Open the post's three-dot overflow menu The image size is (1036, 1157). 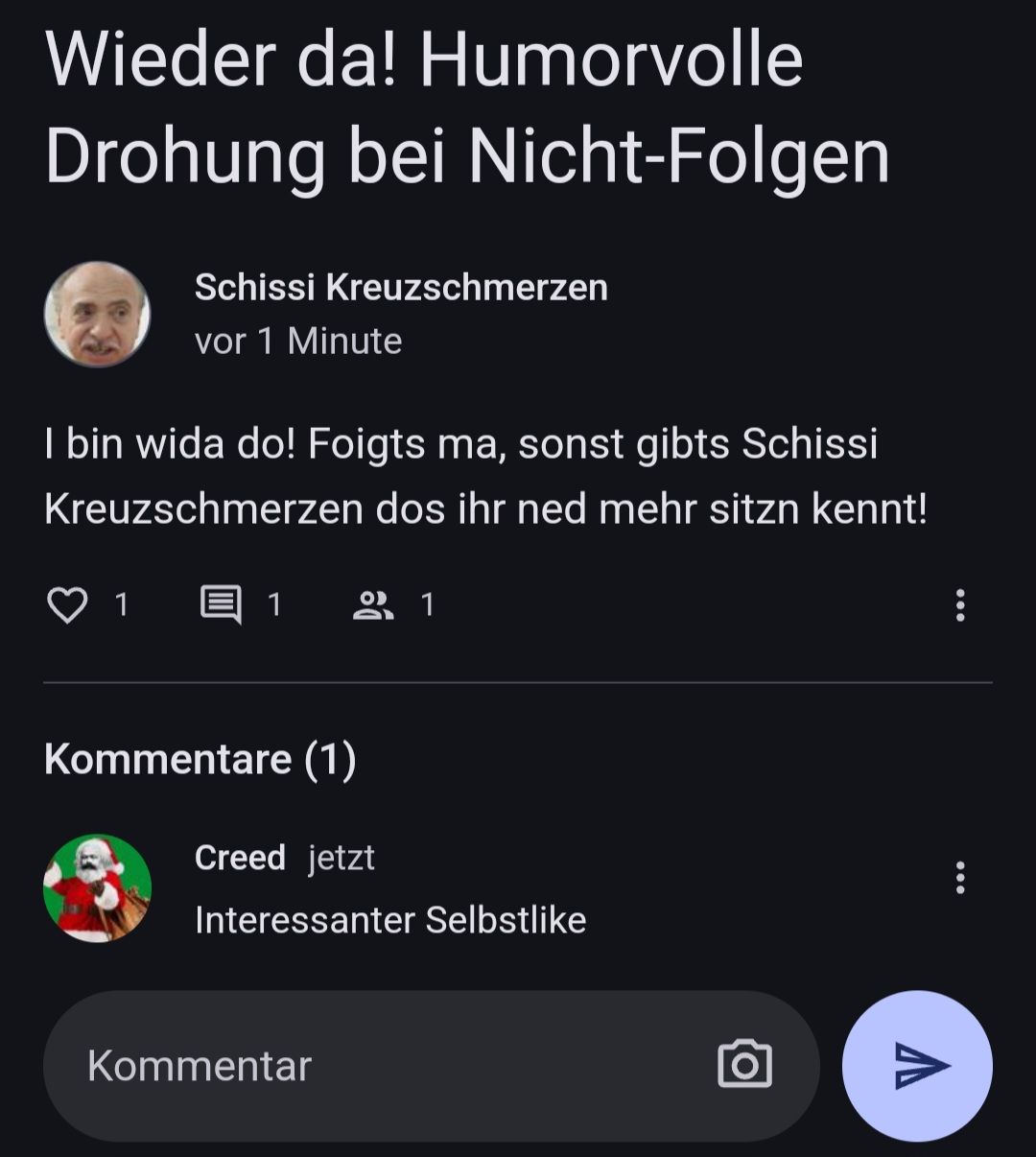tap(959, 605)
